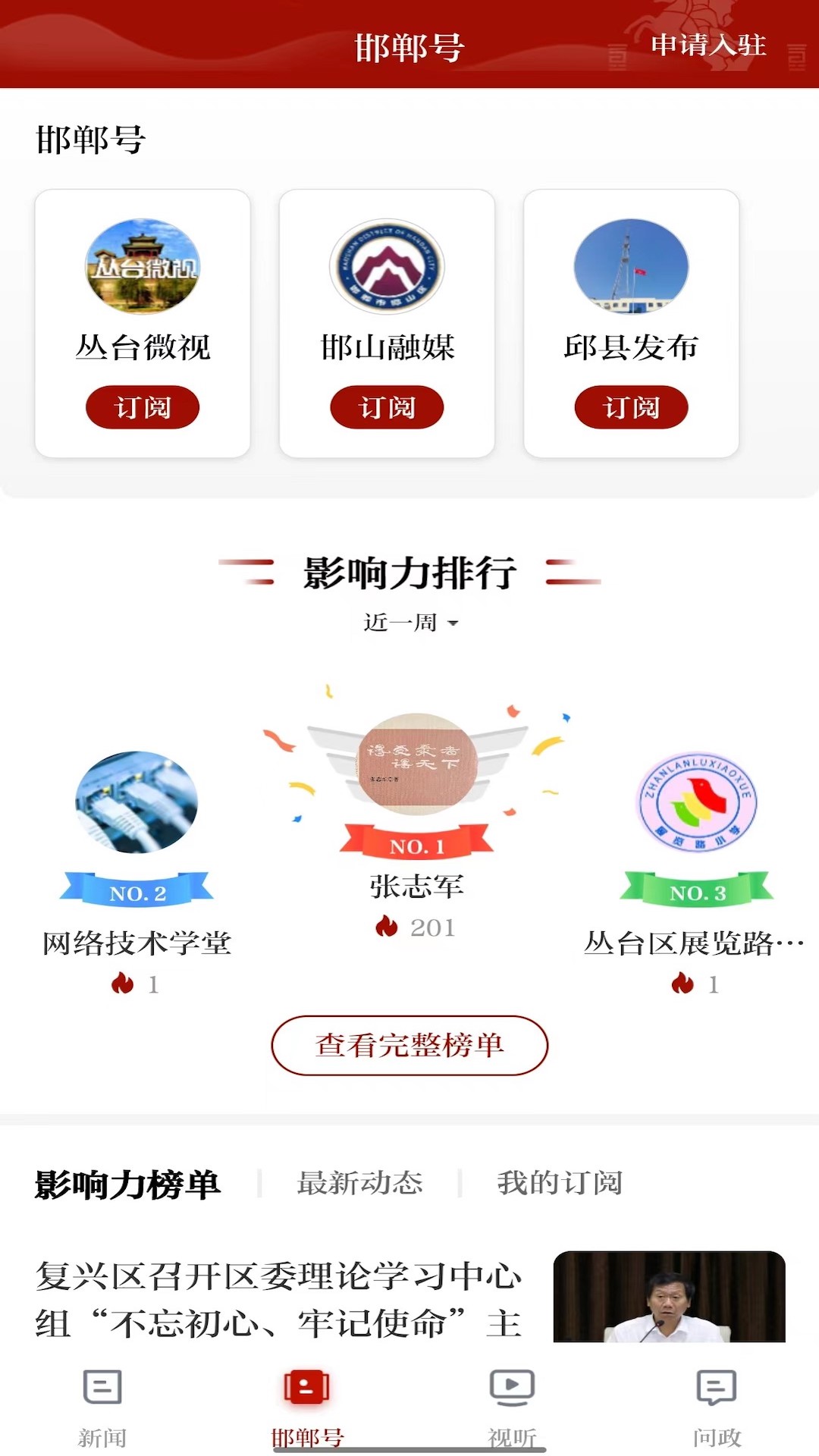Screen dimensions: 819x1456
Task: Toggle subscription for 邯山融媒
Action: [386, 406]
